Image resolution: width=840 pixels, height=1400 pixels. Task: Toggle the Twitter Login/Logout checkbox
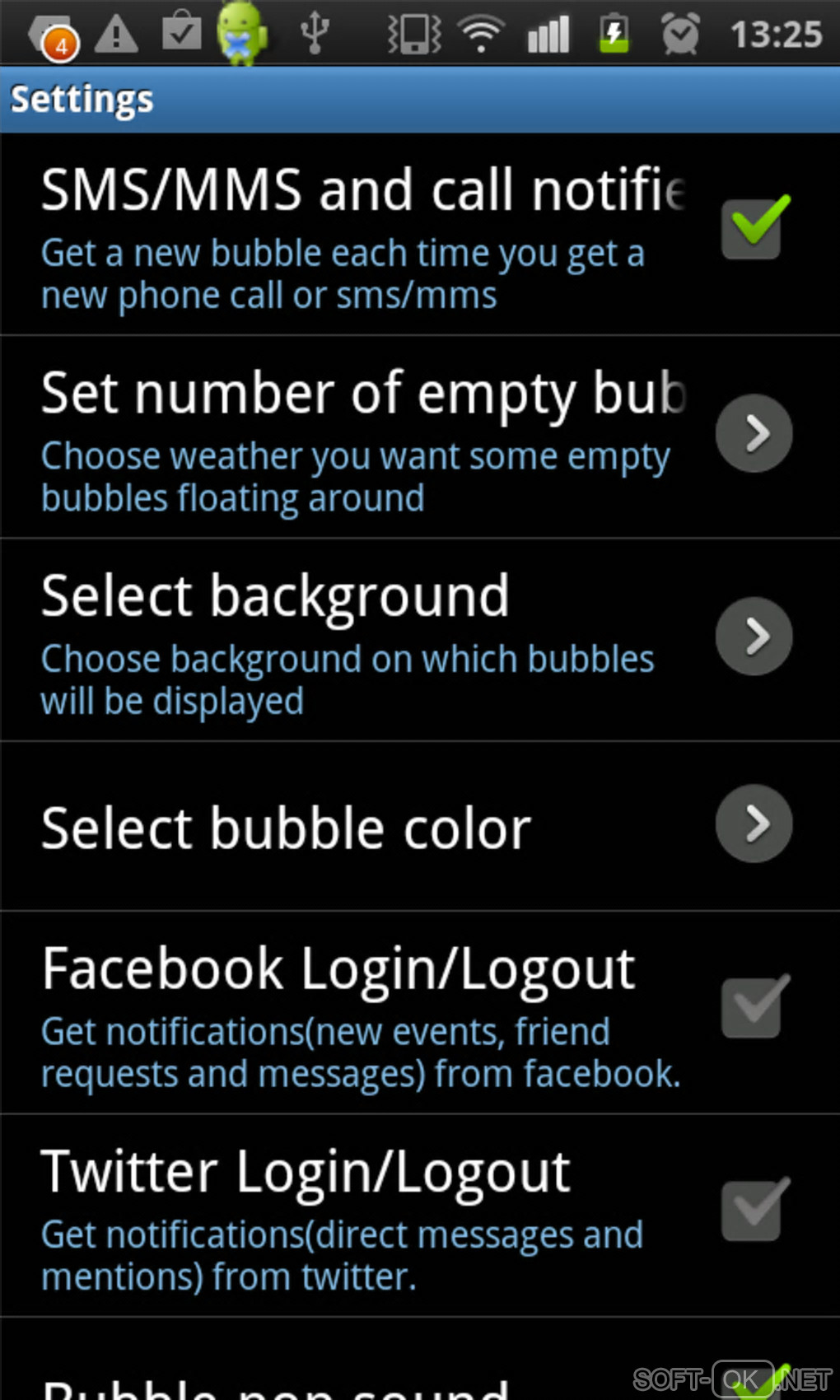753,1211
